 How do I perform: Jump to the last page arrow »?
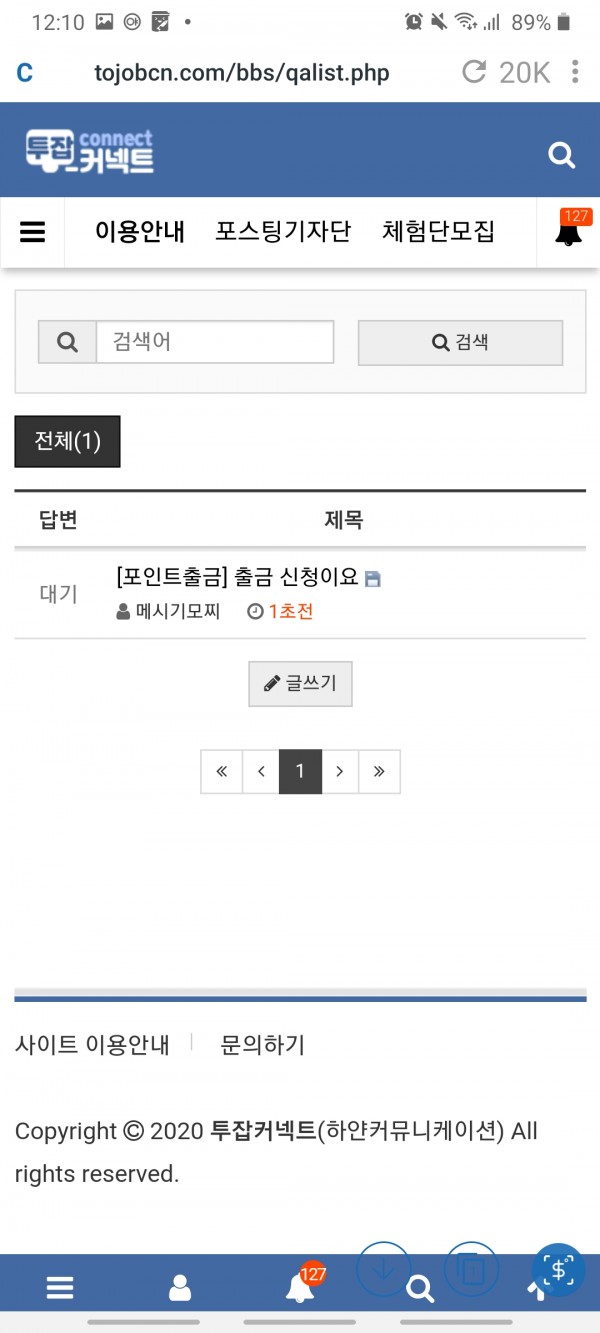point(379,771)
